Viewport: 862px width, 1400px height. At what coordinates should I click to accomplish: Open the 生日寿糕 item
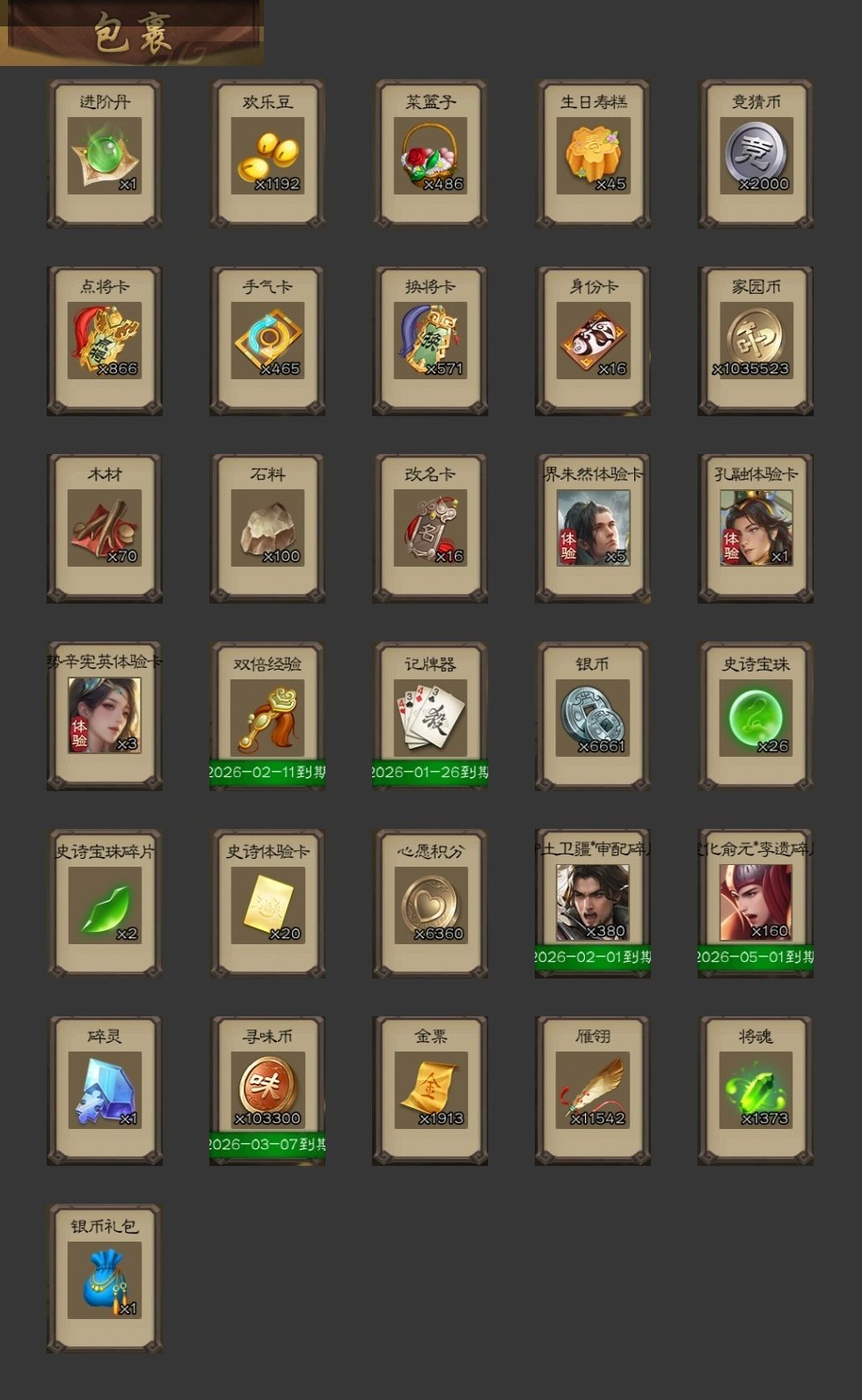point(593,156)
